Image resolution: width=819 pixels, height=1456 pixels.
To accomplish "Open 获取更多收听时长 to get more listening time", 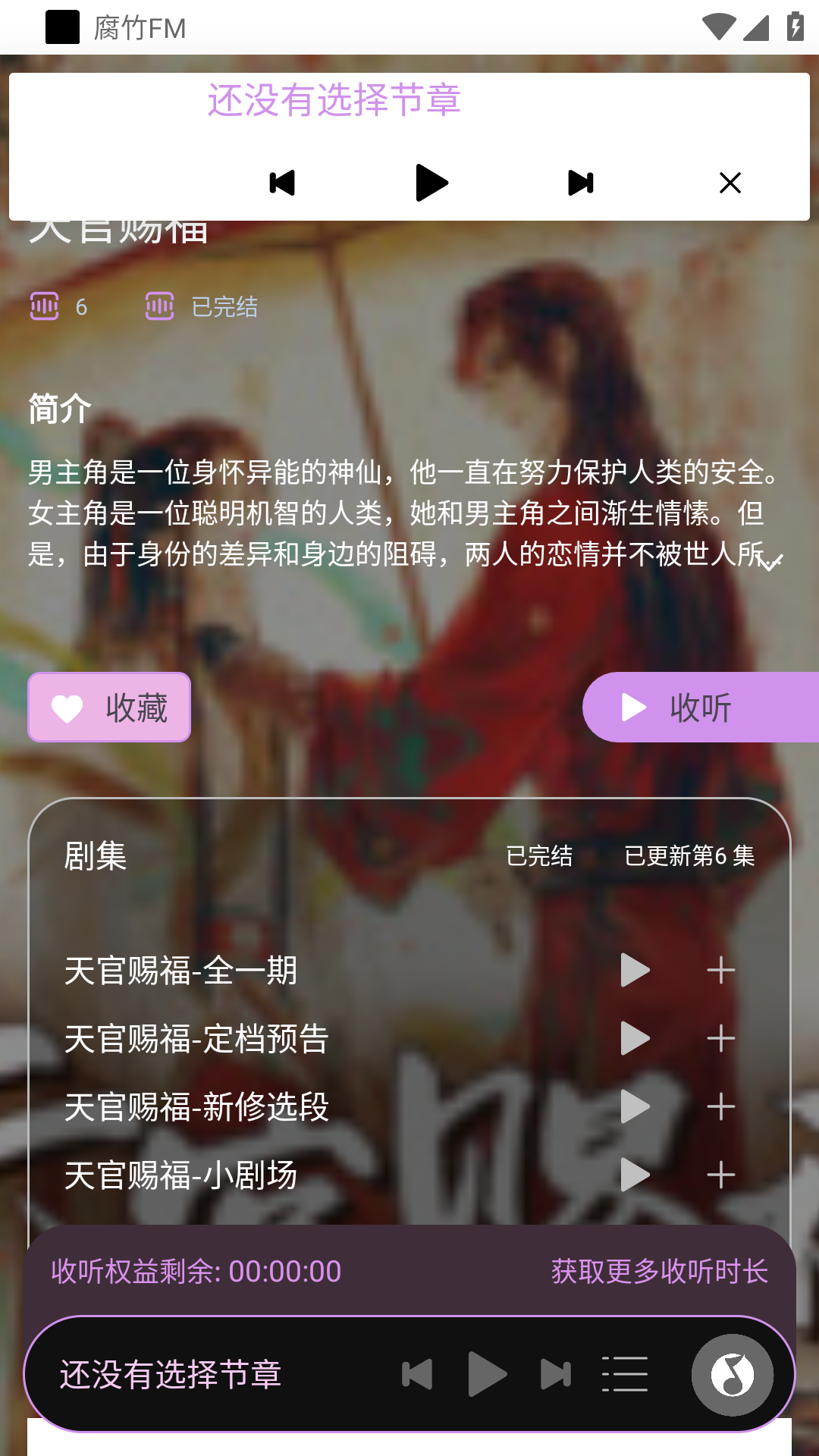I will [659, 1269].
